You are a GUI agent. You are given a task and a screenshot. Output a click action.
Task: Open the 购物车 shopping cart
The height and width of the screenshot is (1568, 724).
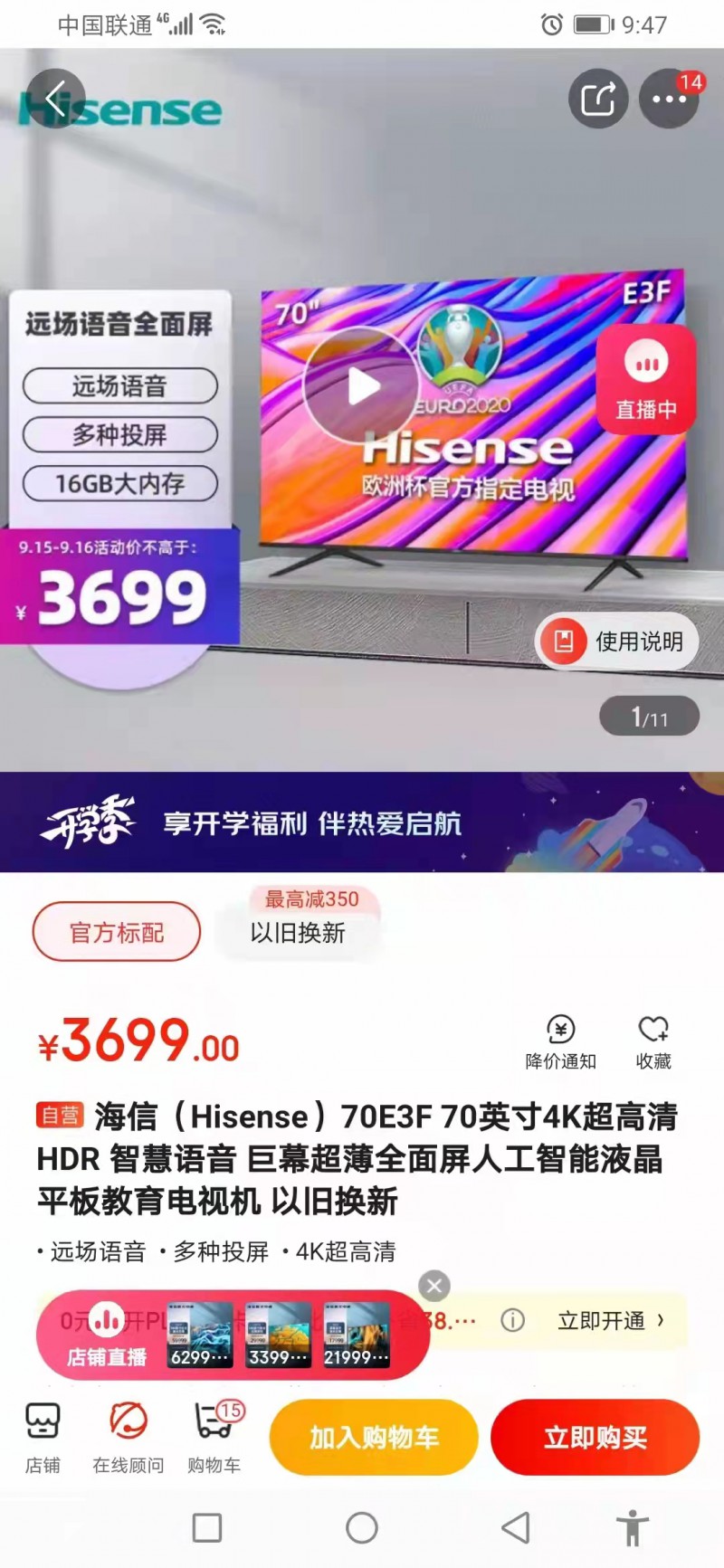(214, 1437)
